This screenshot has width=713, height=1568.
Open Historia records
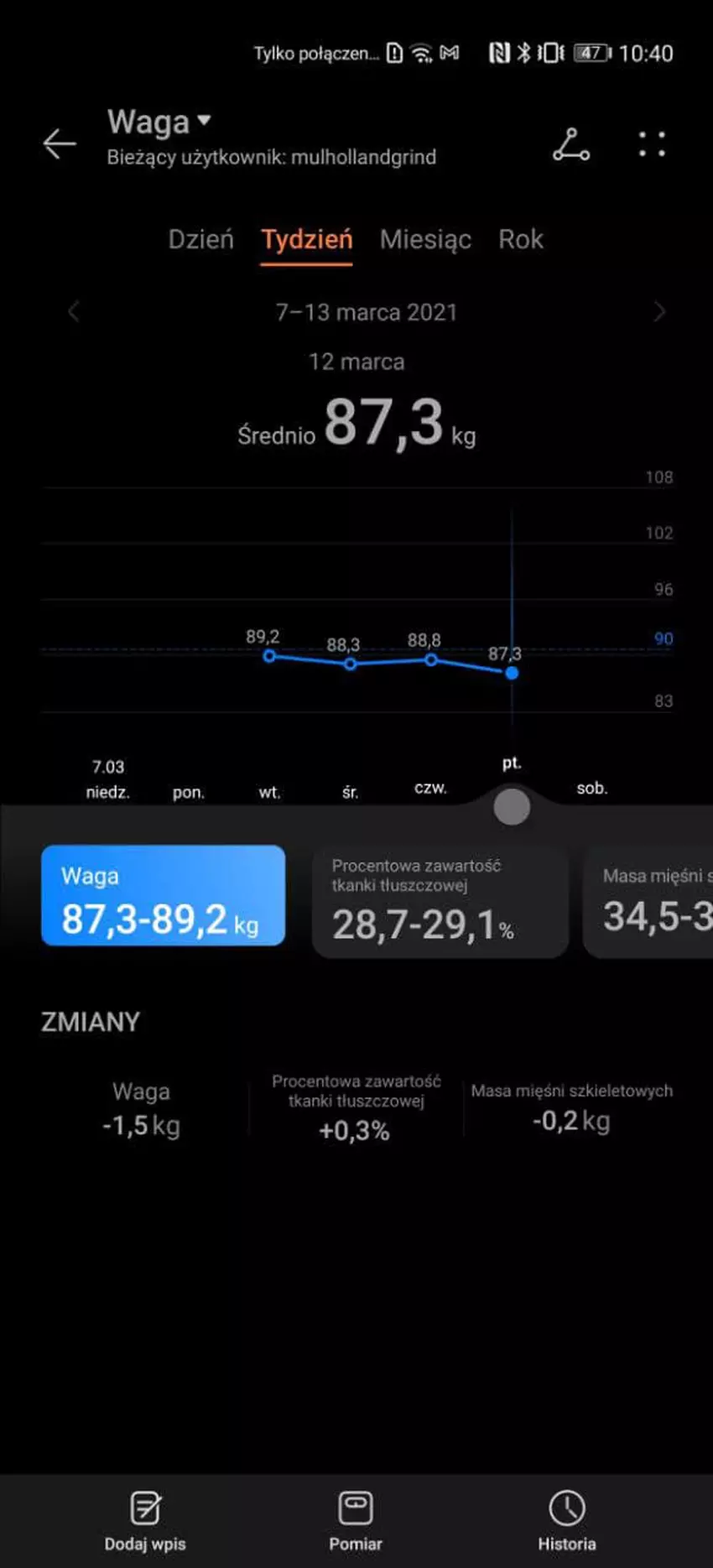(566, 1520)
